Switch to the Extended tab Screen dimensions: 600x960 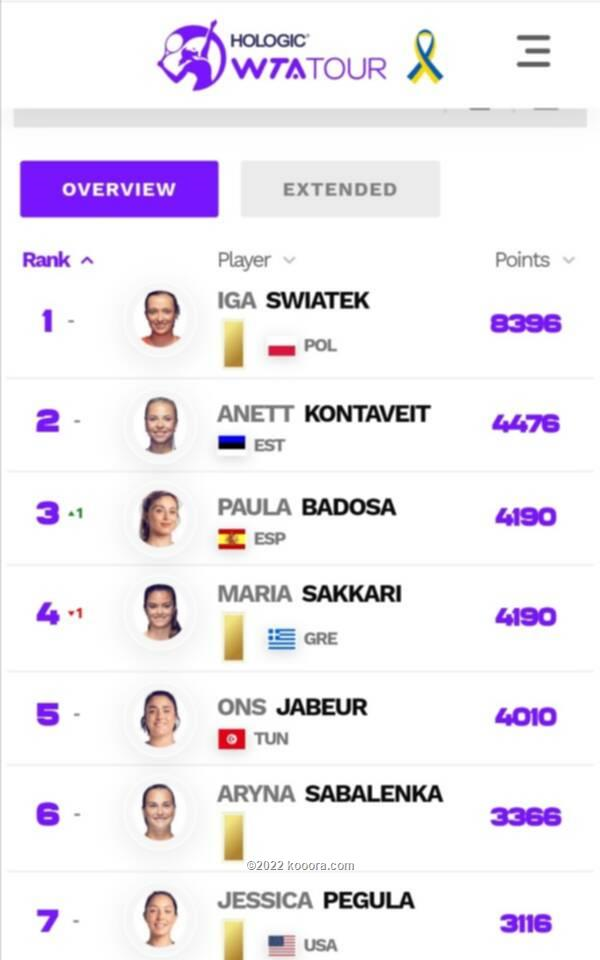point(340,189)
